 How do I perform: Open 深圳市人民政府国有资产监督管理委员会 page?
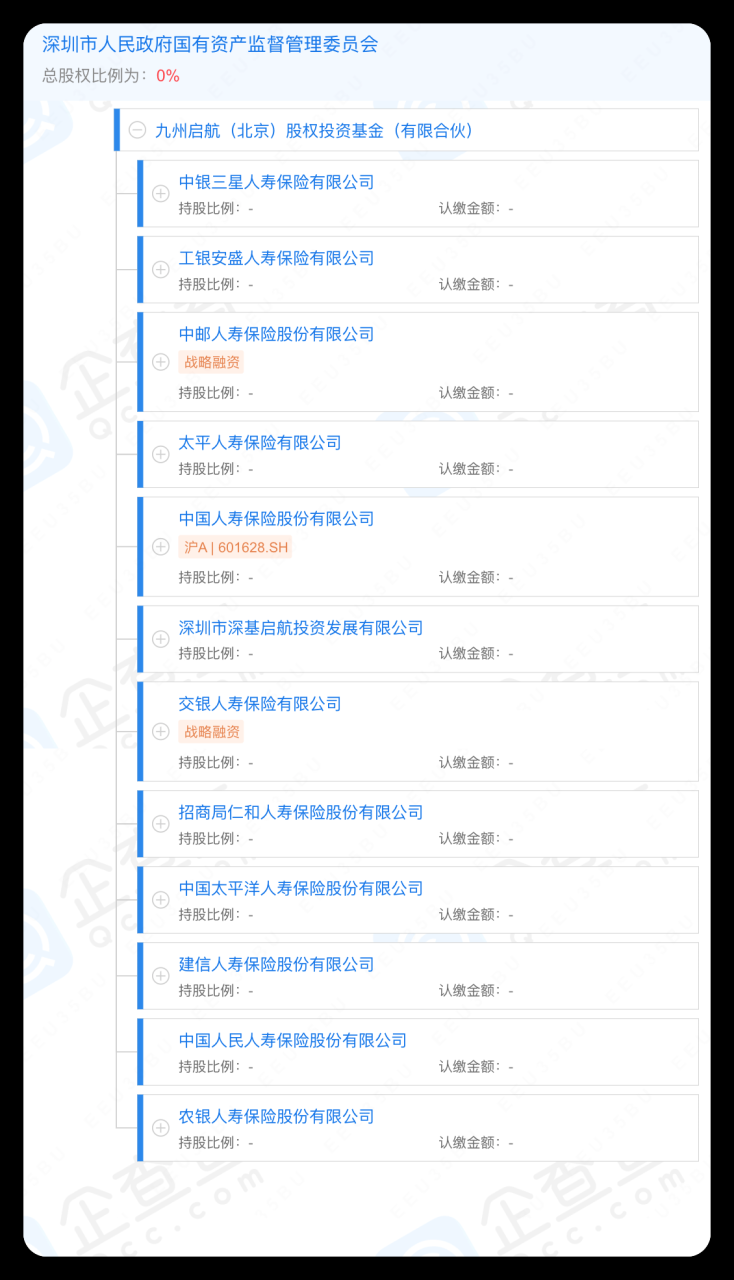coord(210,44)
